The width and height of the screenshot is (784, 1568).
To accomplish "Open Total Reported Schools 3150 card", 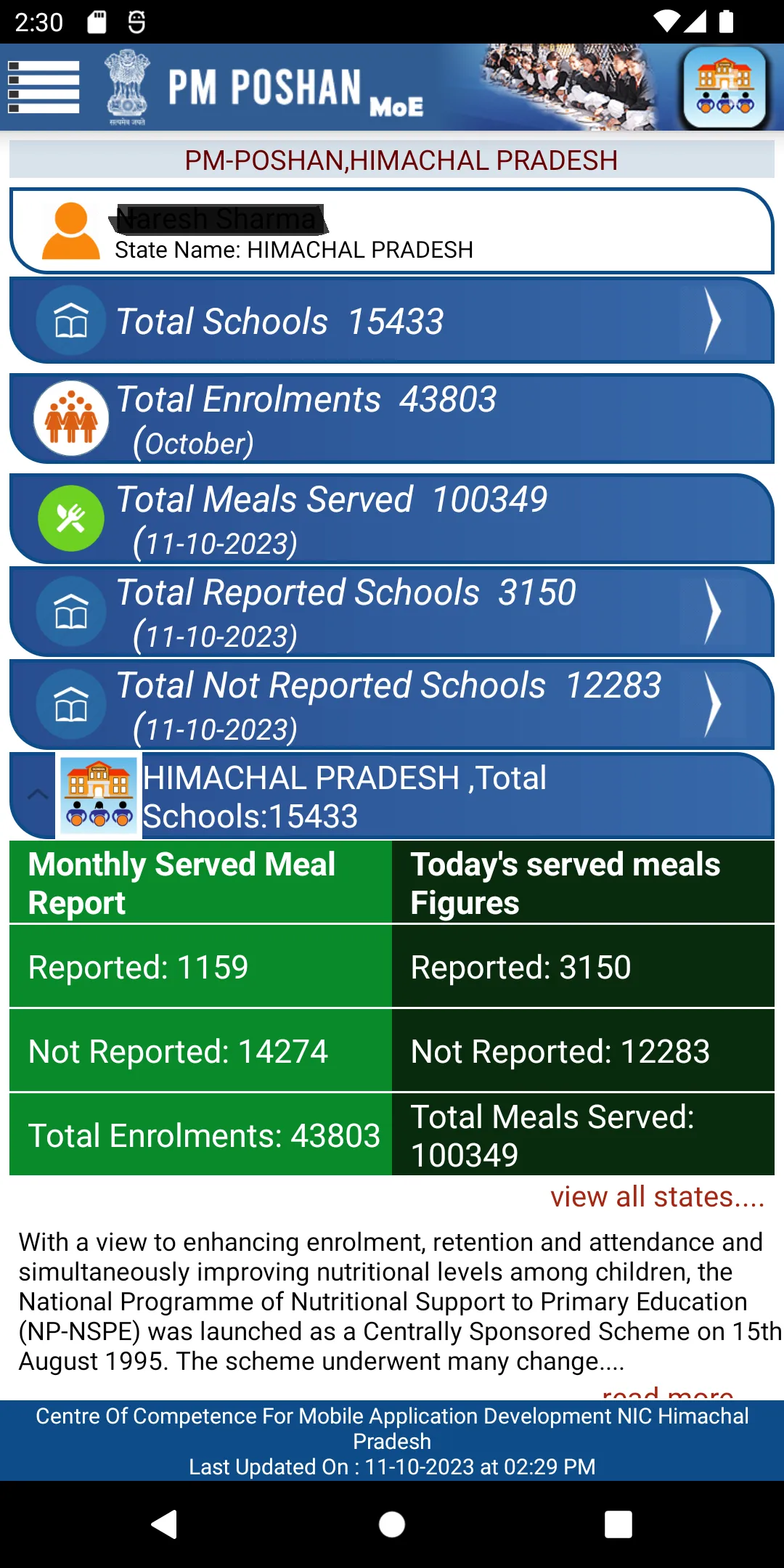I will [x=392, y=612].
